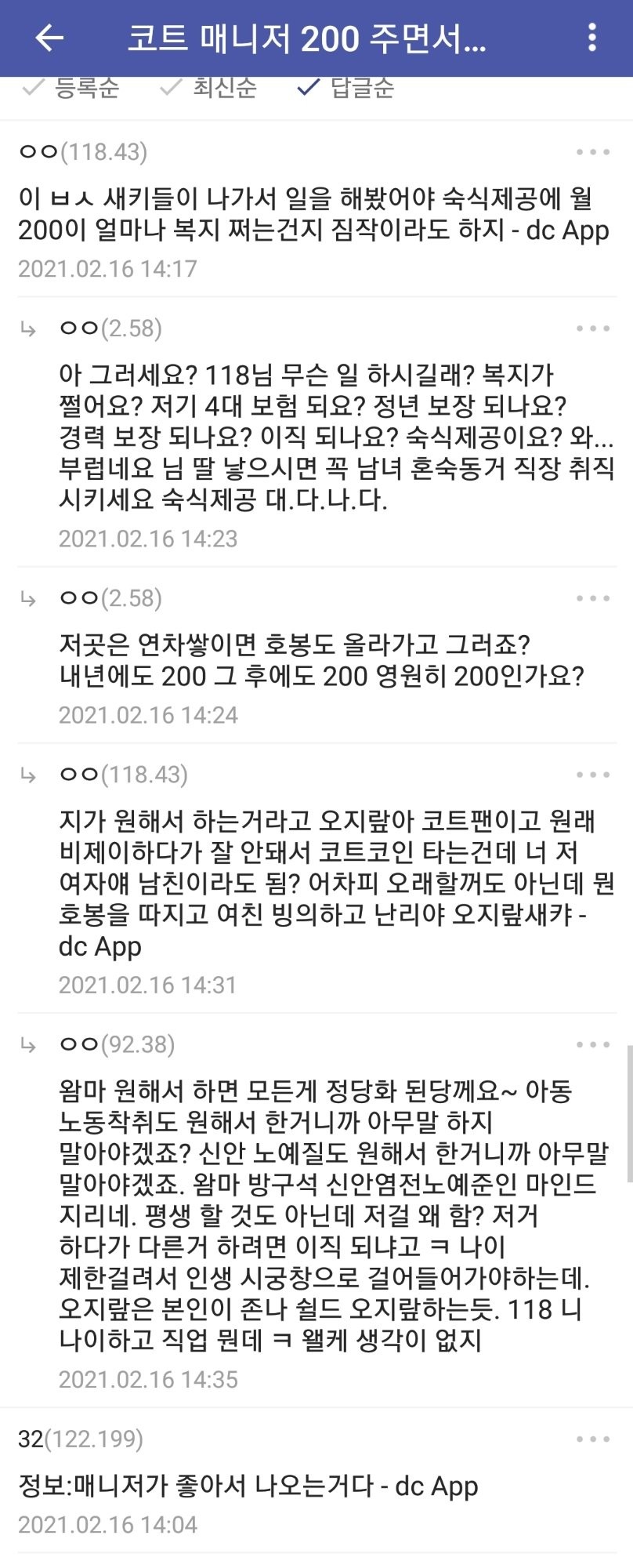Open options for the 14:35 reply

pyautogui.click(x=592, y=1044)
